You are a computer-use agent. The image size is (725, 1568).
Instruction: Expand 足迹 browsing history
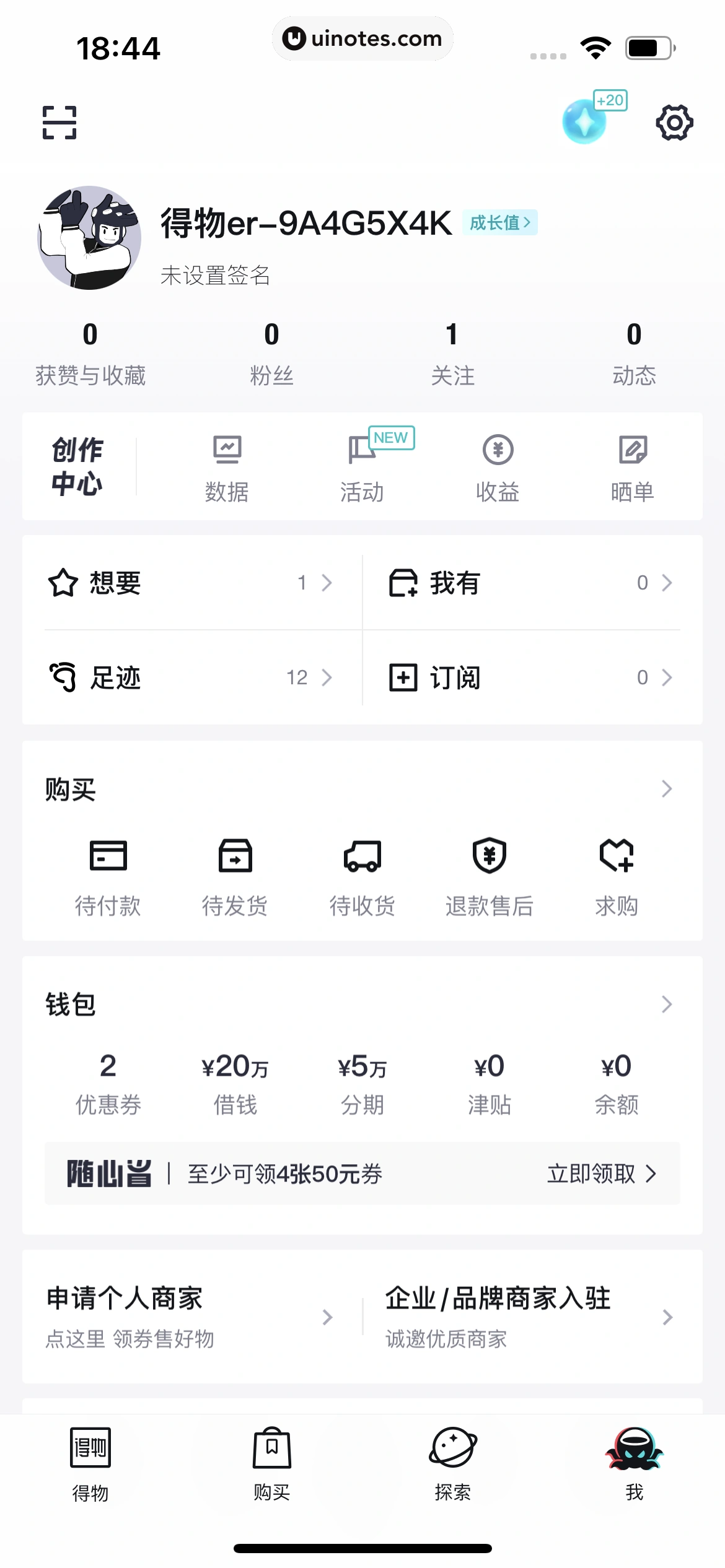(x=189, y=677)
